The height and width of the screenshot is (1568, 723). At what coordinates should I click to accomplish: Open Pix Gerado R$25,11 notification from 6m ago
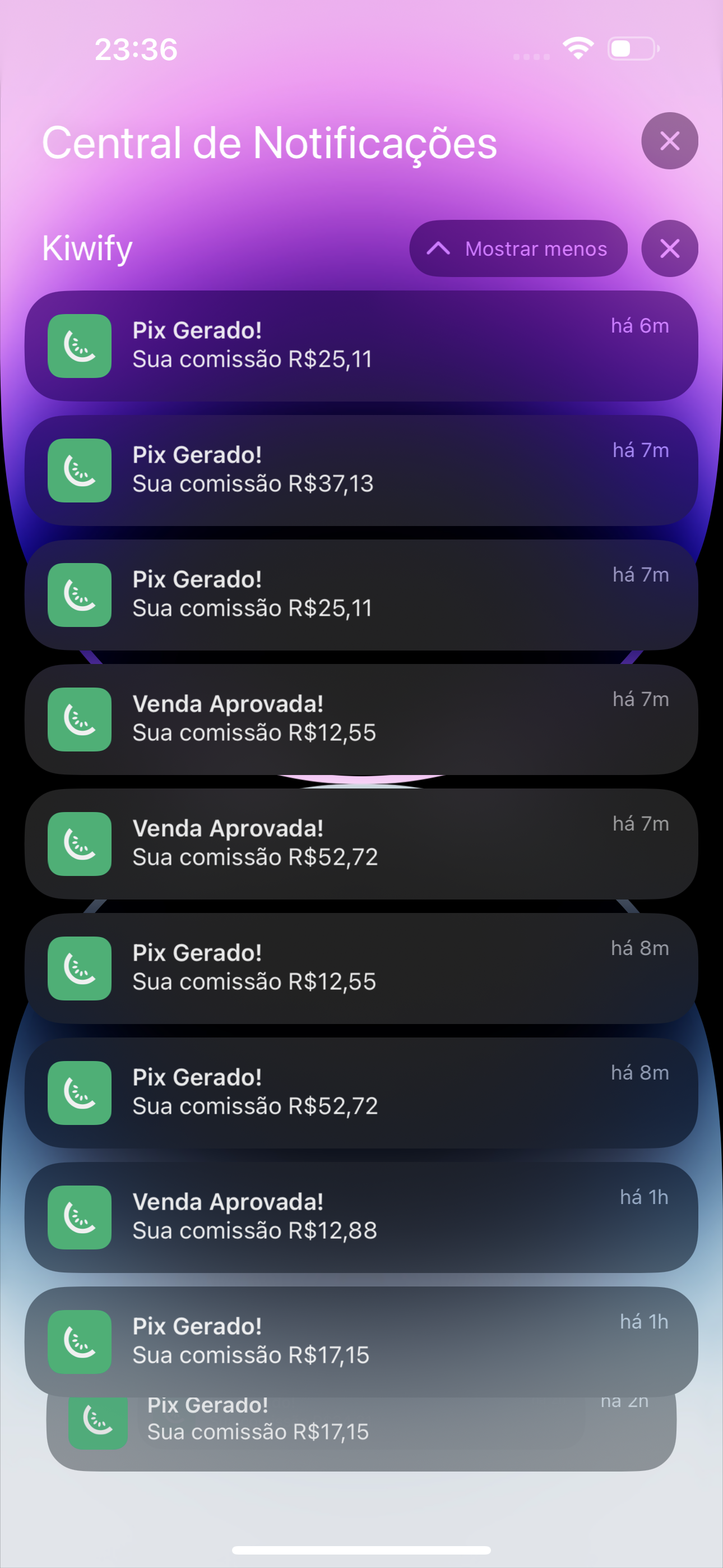tap(361, 346)
